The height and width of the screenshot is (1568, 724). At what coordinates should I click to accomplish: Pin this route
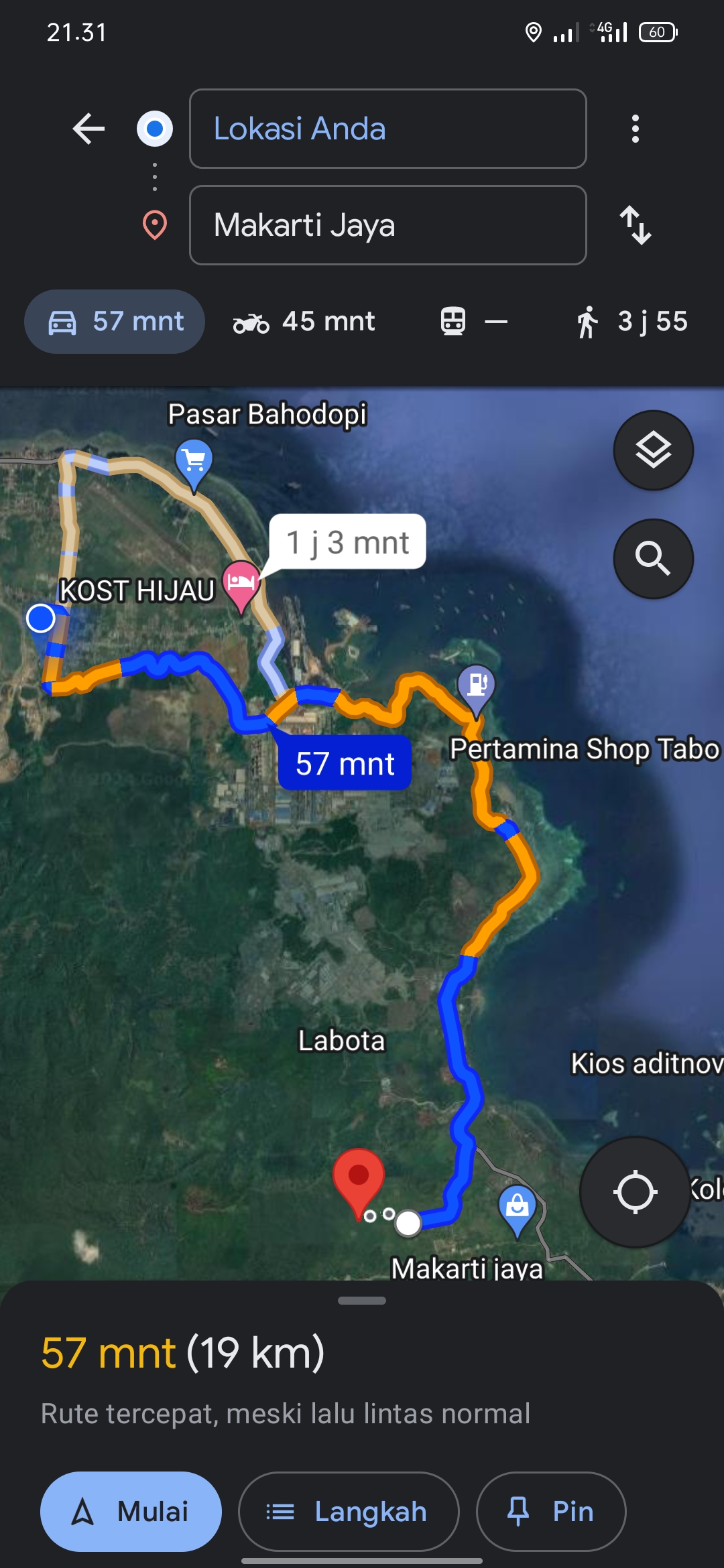[x=551, y=1512]
